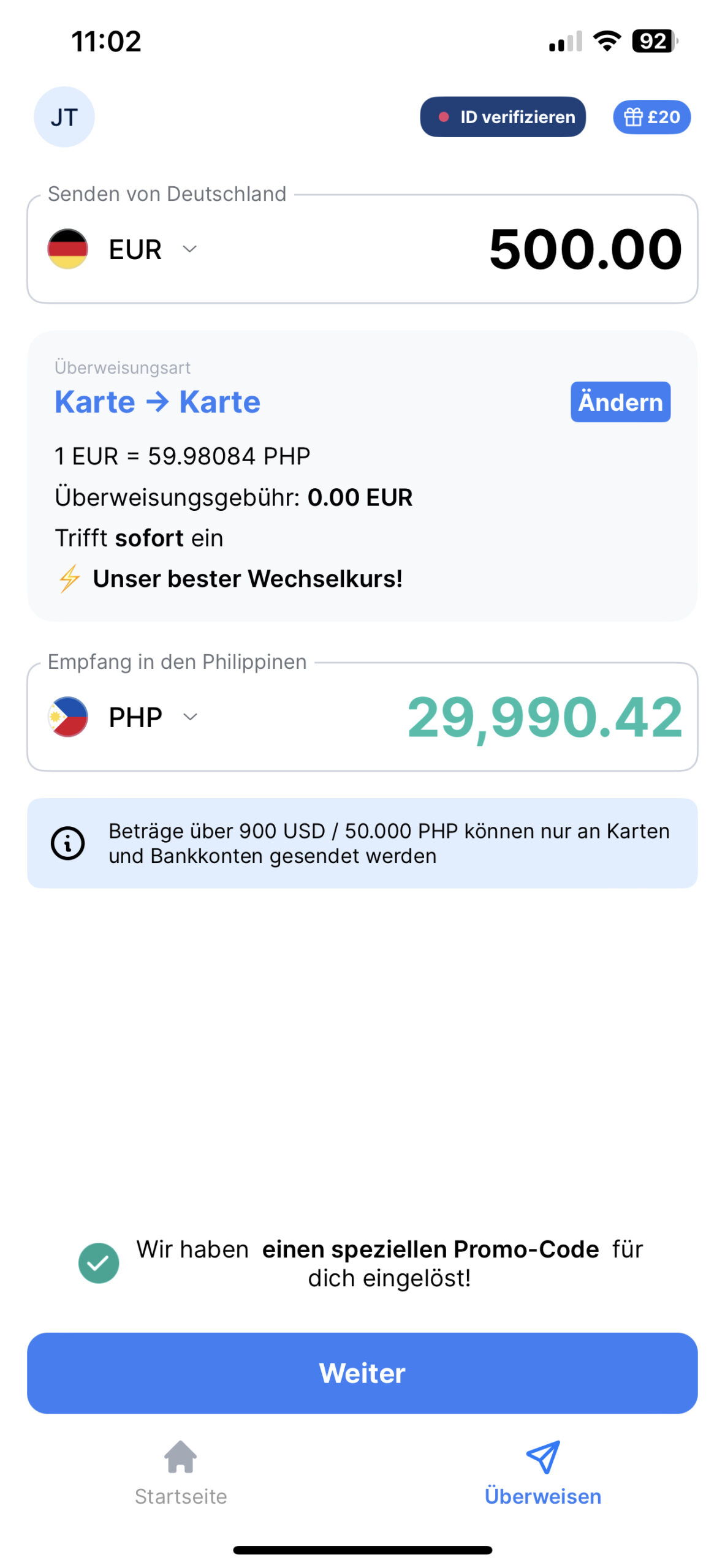Tap Ändern to change transfer type
This screenshot has height=1568, width=725.
pyautogui.click(x=620, y=402)
